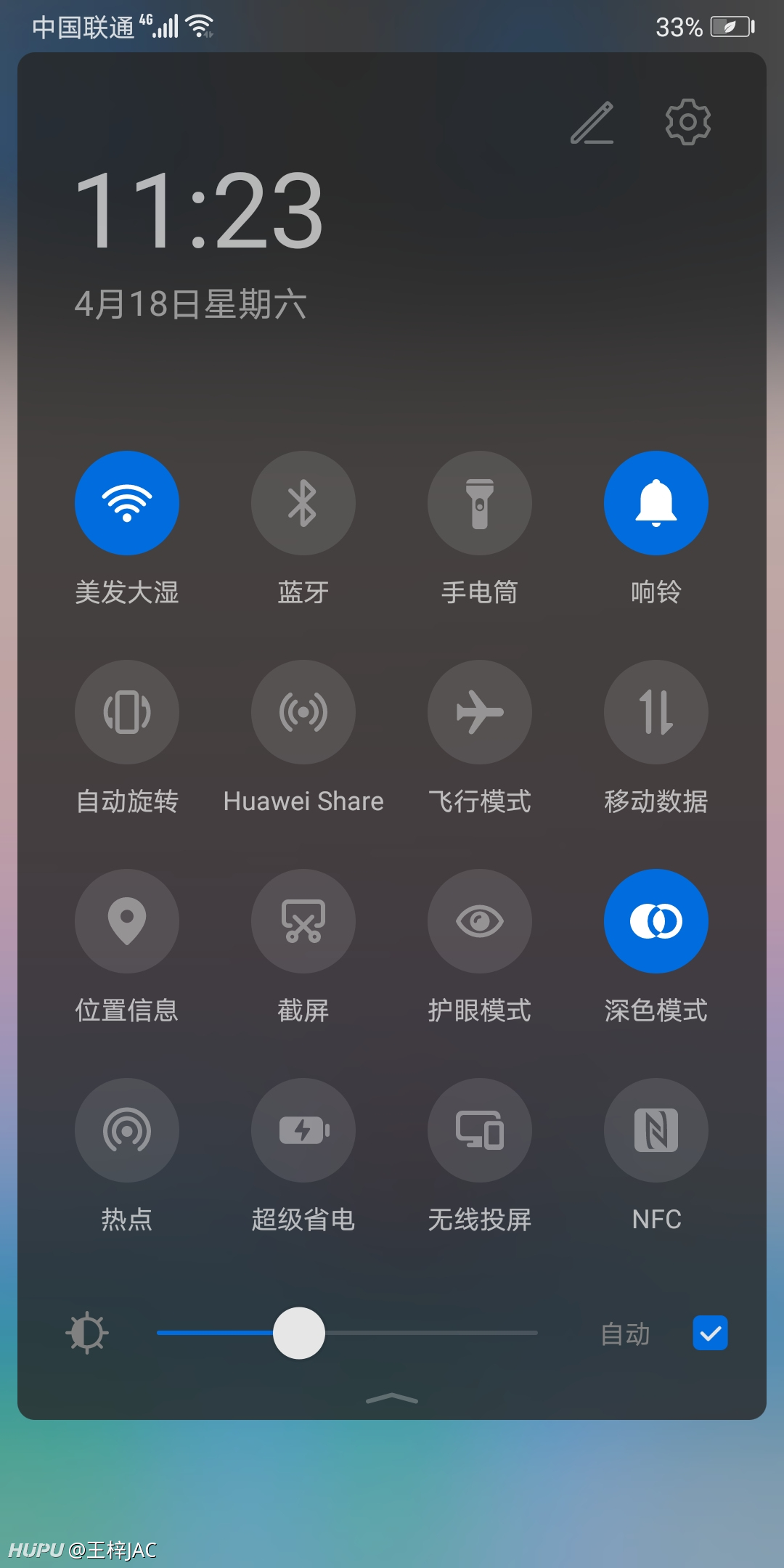The height and width of the screenshot is (1568, 784).
Task: Collapse the panel with the bottom arrow
Action: tap(392, 1398)
